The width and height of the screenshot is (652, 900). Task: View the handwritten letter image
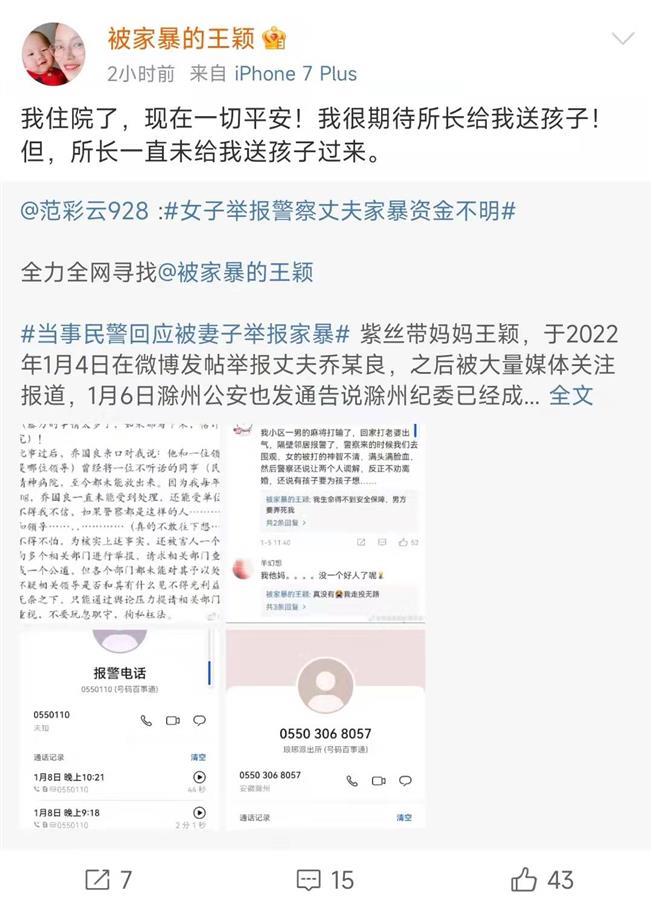[120, 520]
